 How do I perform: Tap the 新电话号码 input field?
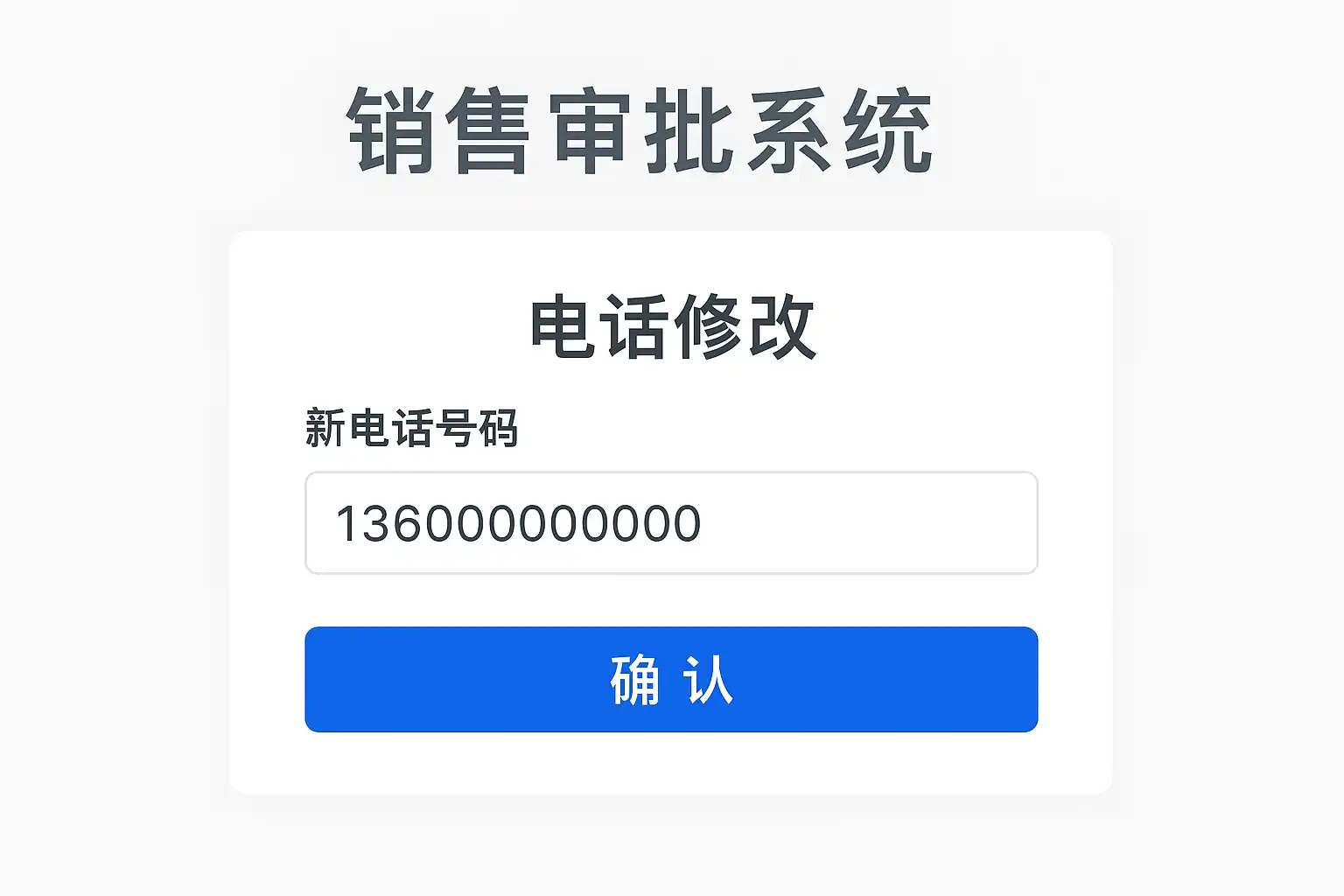pos(671,523)
